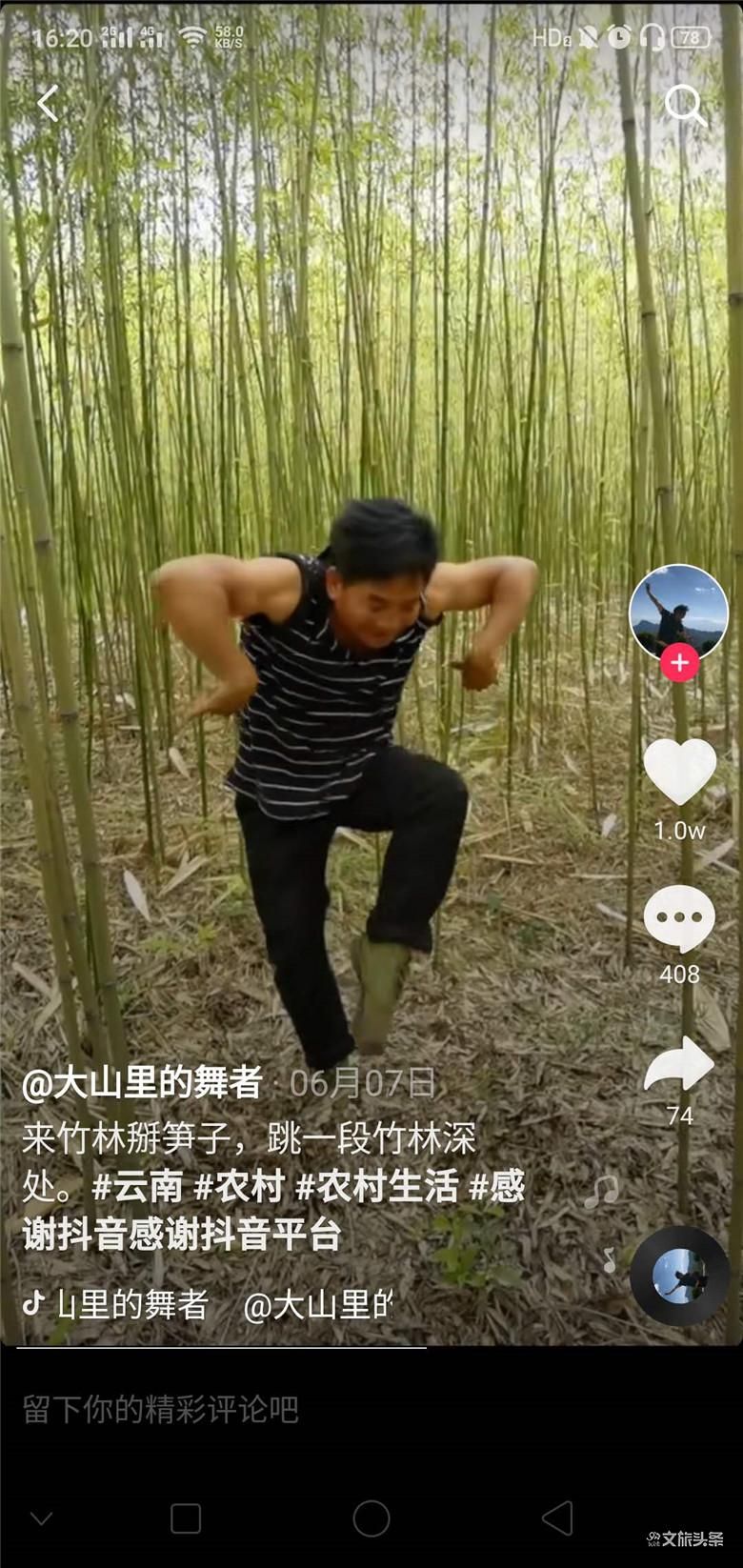Open search with the magnifier icon
This screenshot has height=1568, width=743.
[685, 104]
